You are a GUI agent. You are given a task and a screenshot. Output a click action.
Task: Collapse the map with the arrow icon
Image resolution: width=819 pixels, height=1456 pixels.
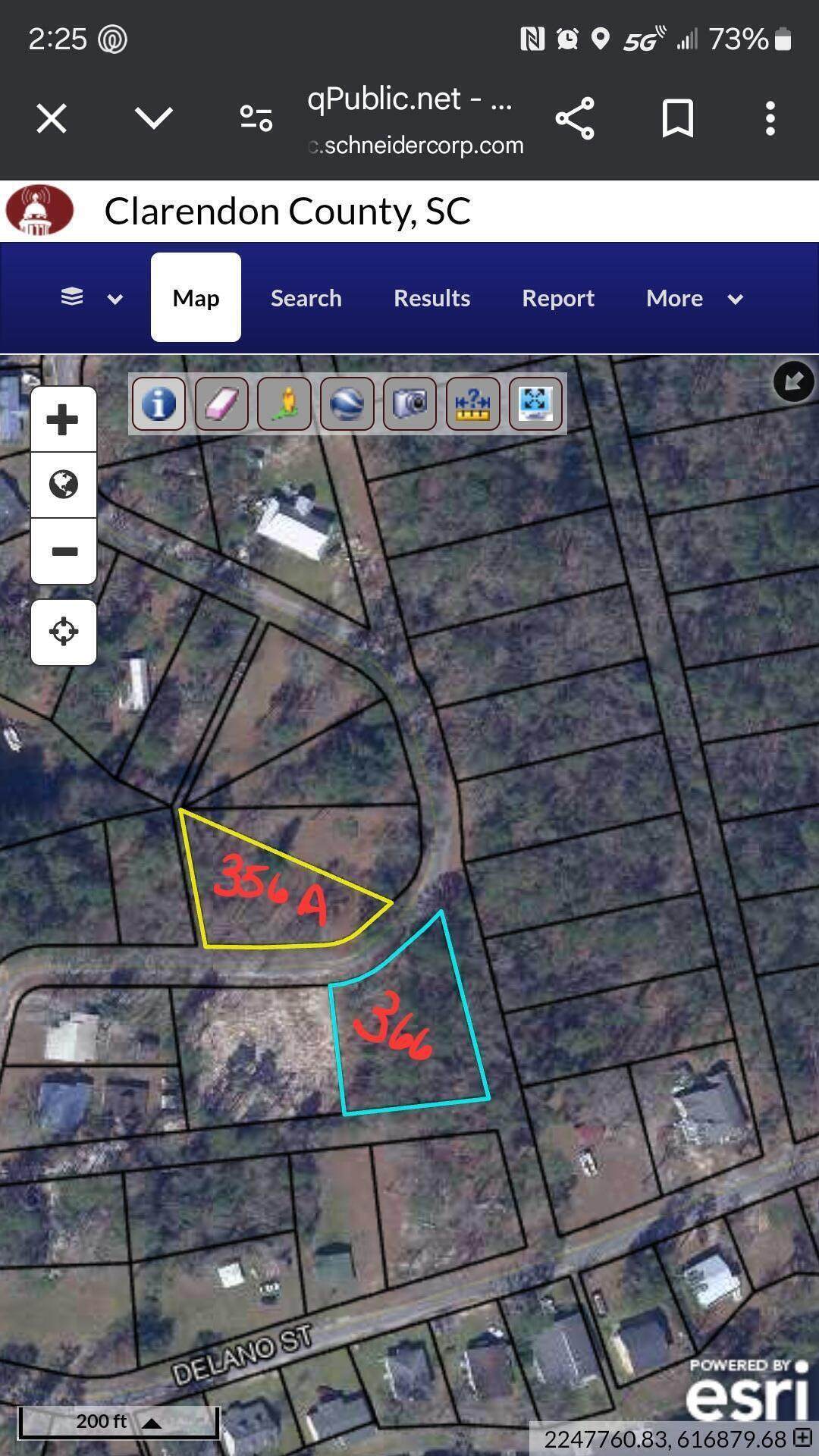[793, 381]
